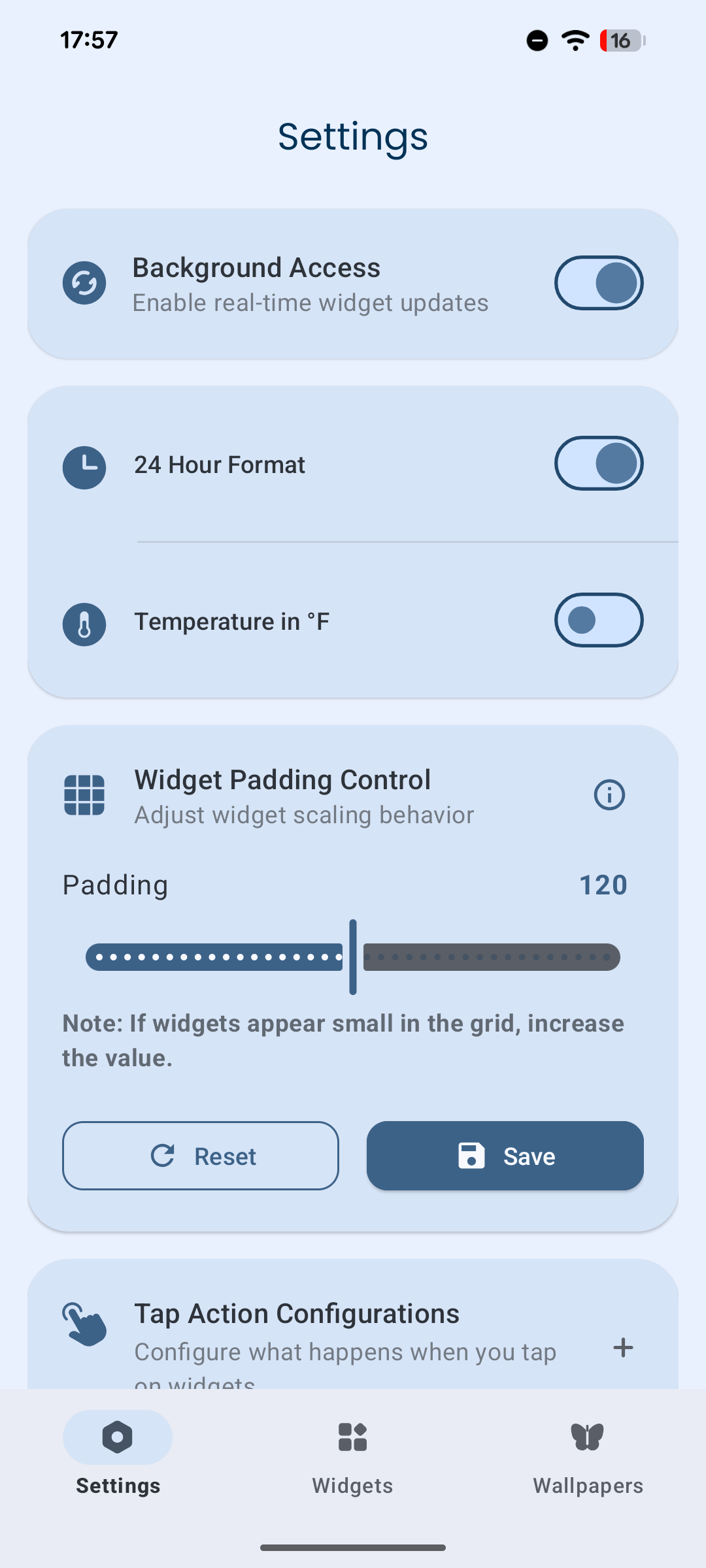Reset the widget padding value
Screen dimensions: 706x1568
coord(201,1156)
